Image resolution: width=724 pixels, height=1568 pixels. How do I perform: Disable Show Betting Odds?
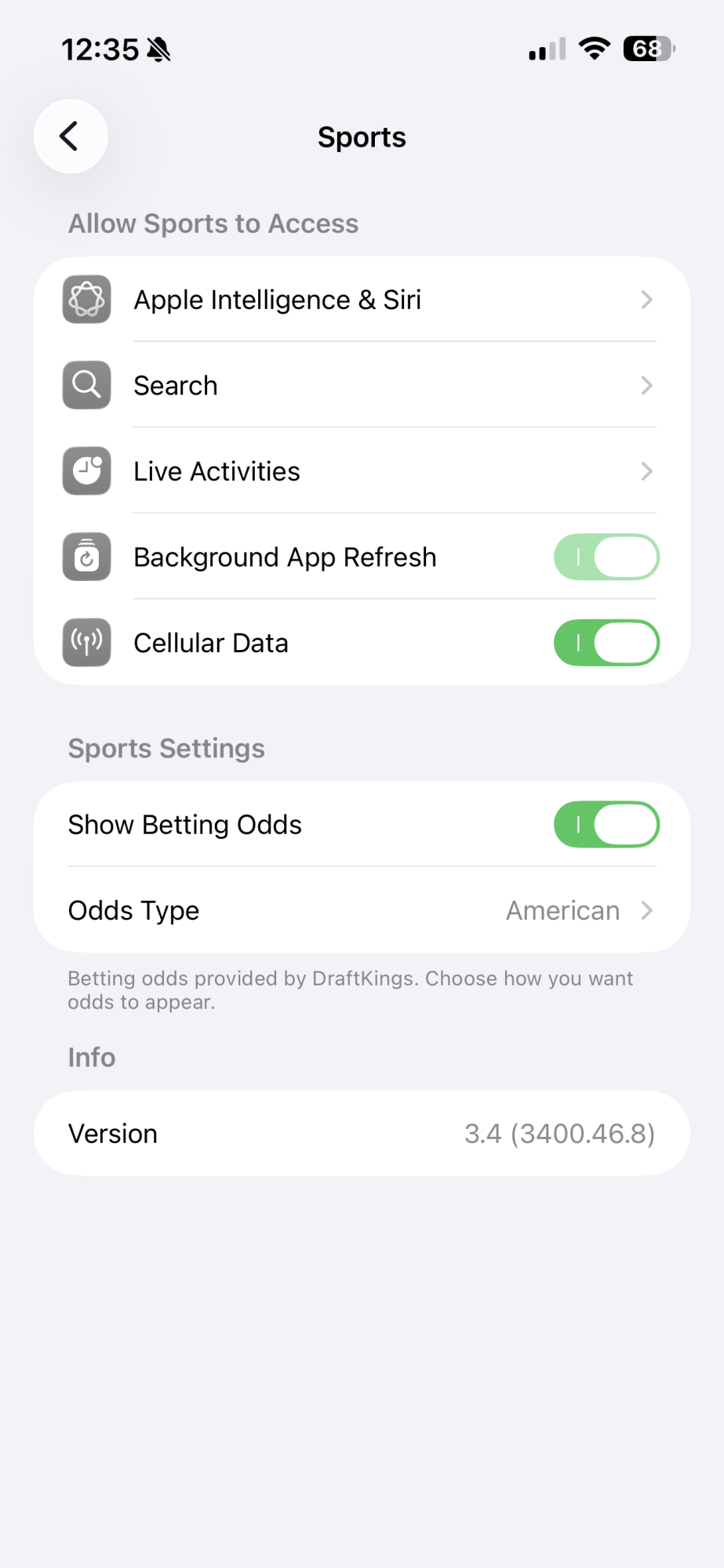(x=606, y=825)
